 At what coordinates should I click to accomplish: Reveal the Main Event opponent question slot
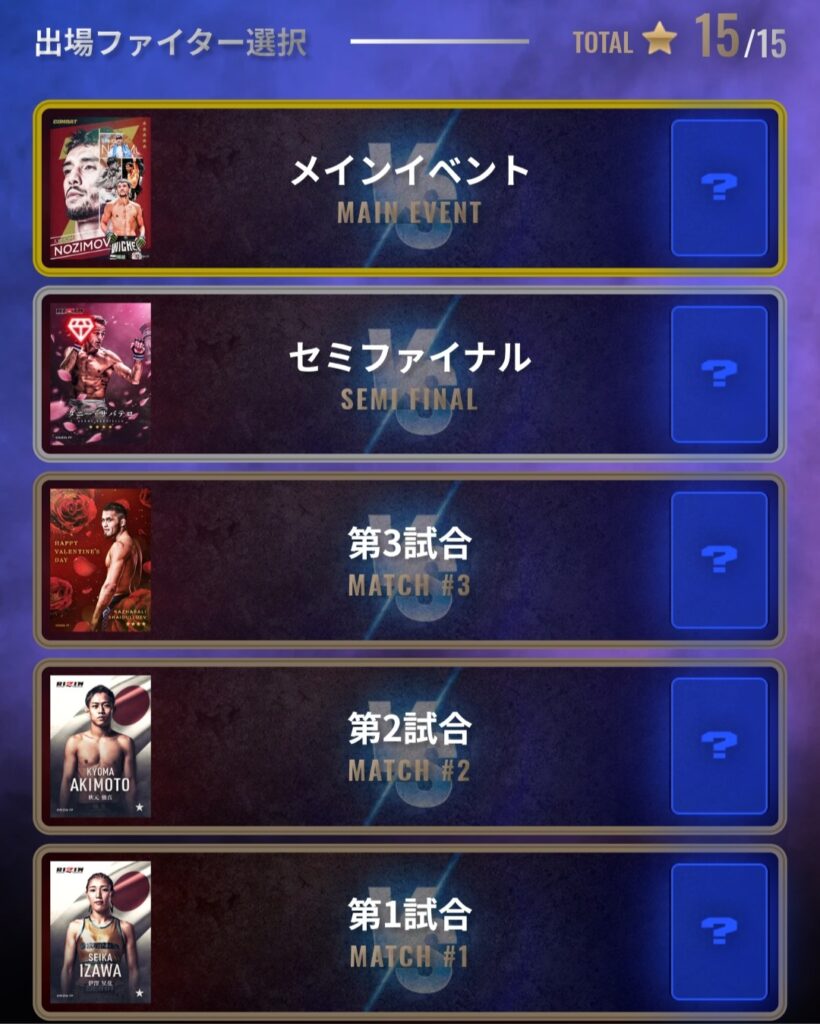point(718,188)
